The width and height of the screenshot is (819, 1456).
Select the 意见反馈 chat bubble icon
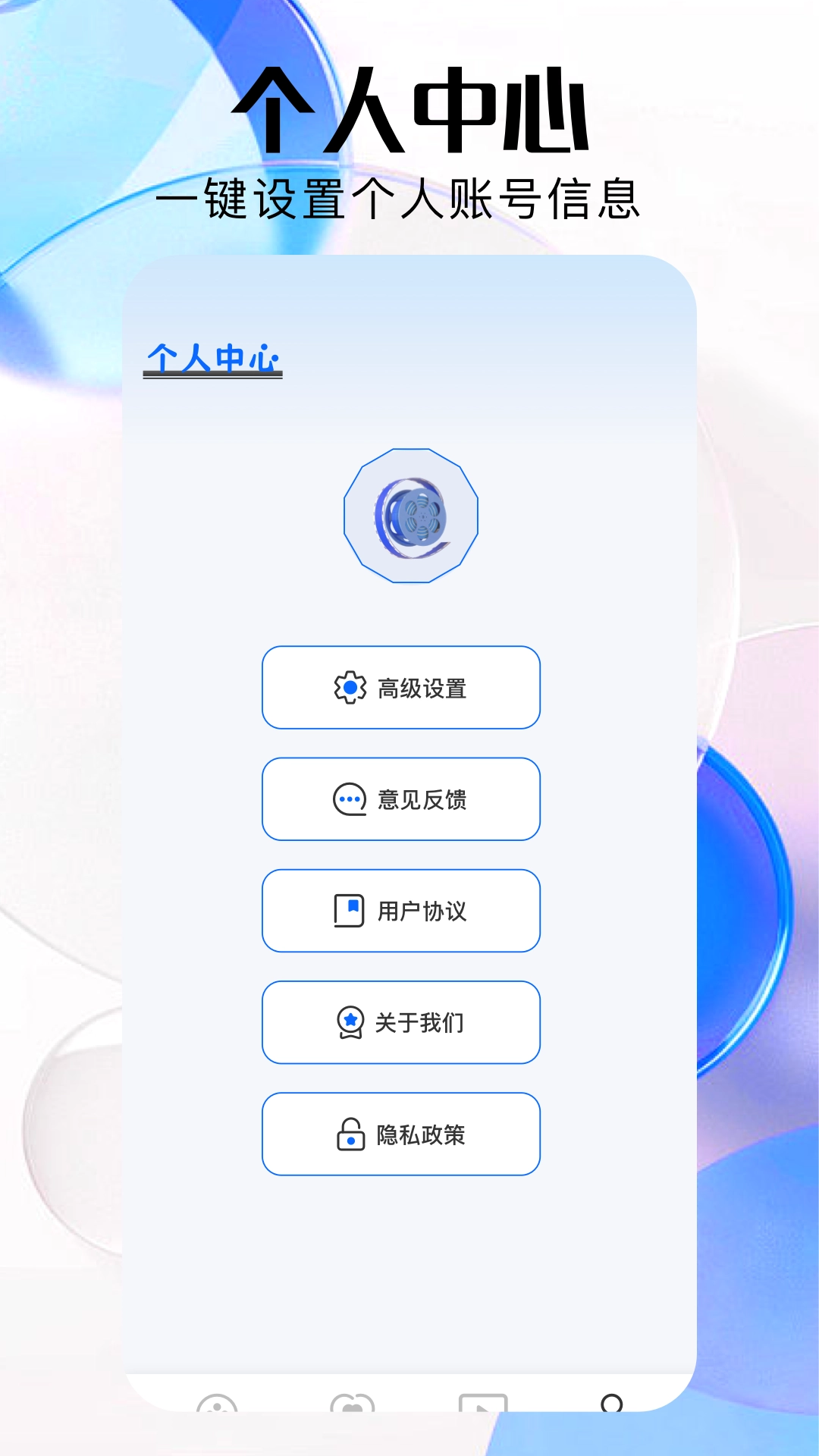click(x=348, y=799)
